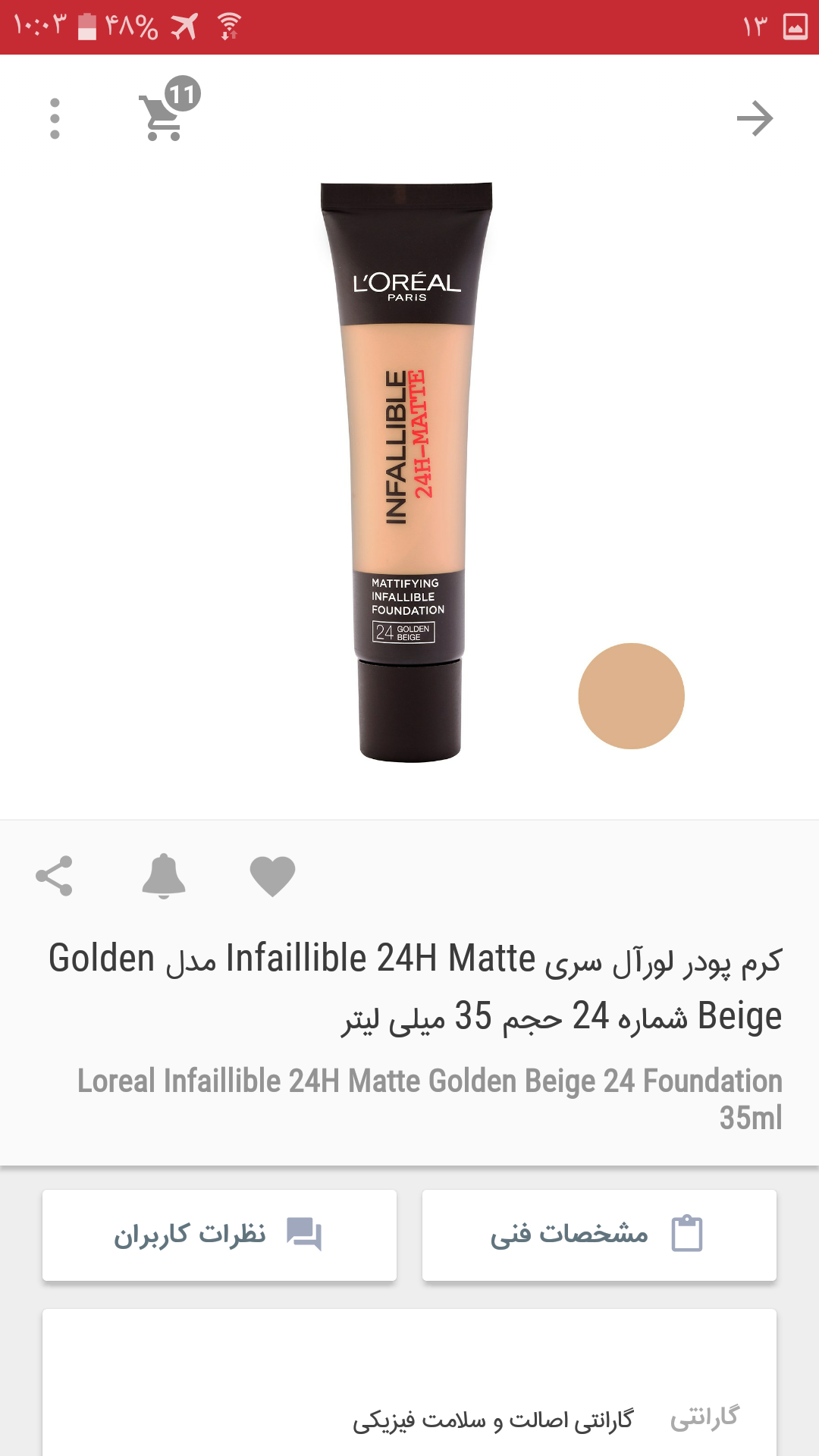Go back using the top arrow
The width and height of the screenshot is (819, 1456).
pos(755,118)
